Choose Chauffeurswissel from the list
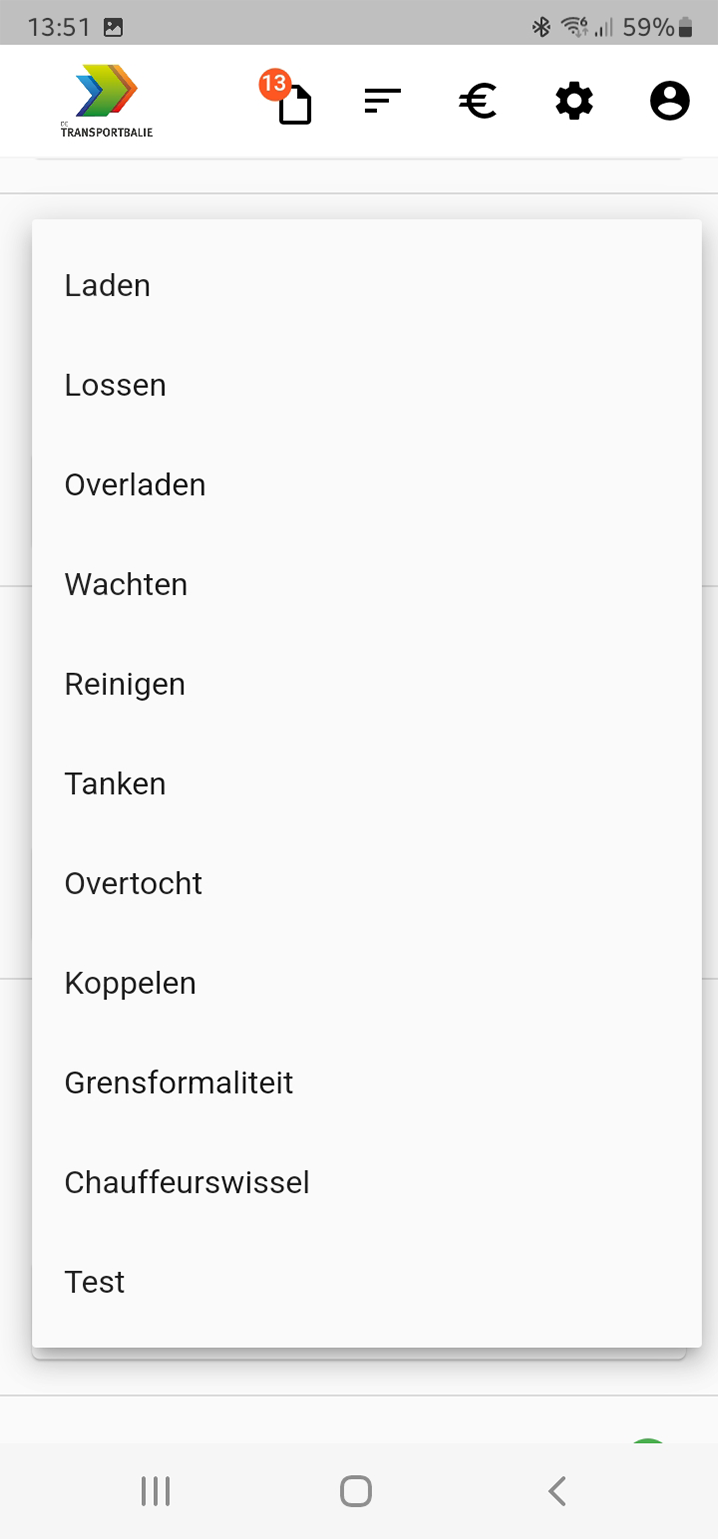This screenshot has height=1539, width=718. pyautogui.click(x=367, y=1182)
